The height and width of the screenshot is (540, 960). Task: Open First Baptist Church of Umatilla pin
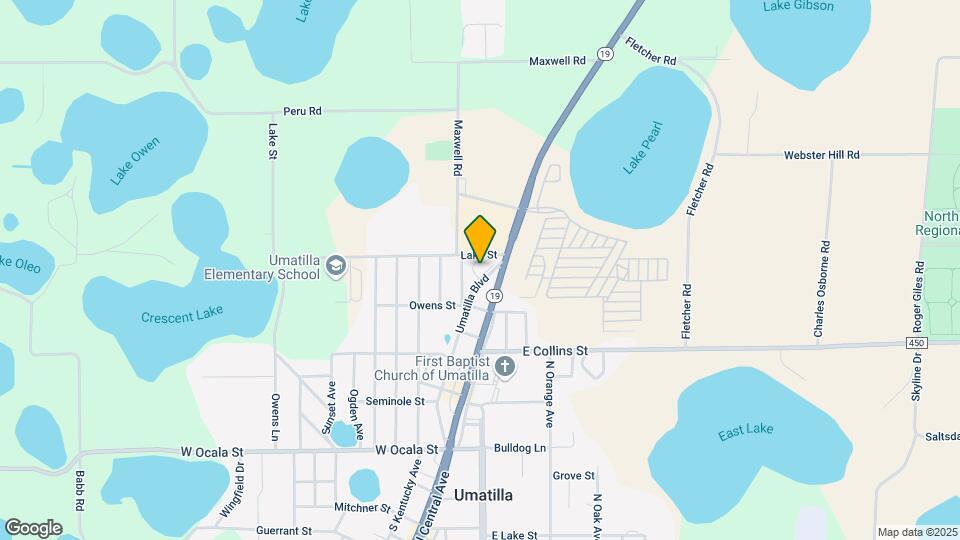[x=504, y=367]
